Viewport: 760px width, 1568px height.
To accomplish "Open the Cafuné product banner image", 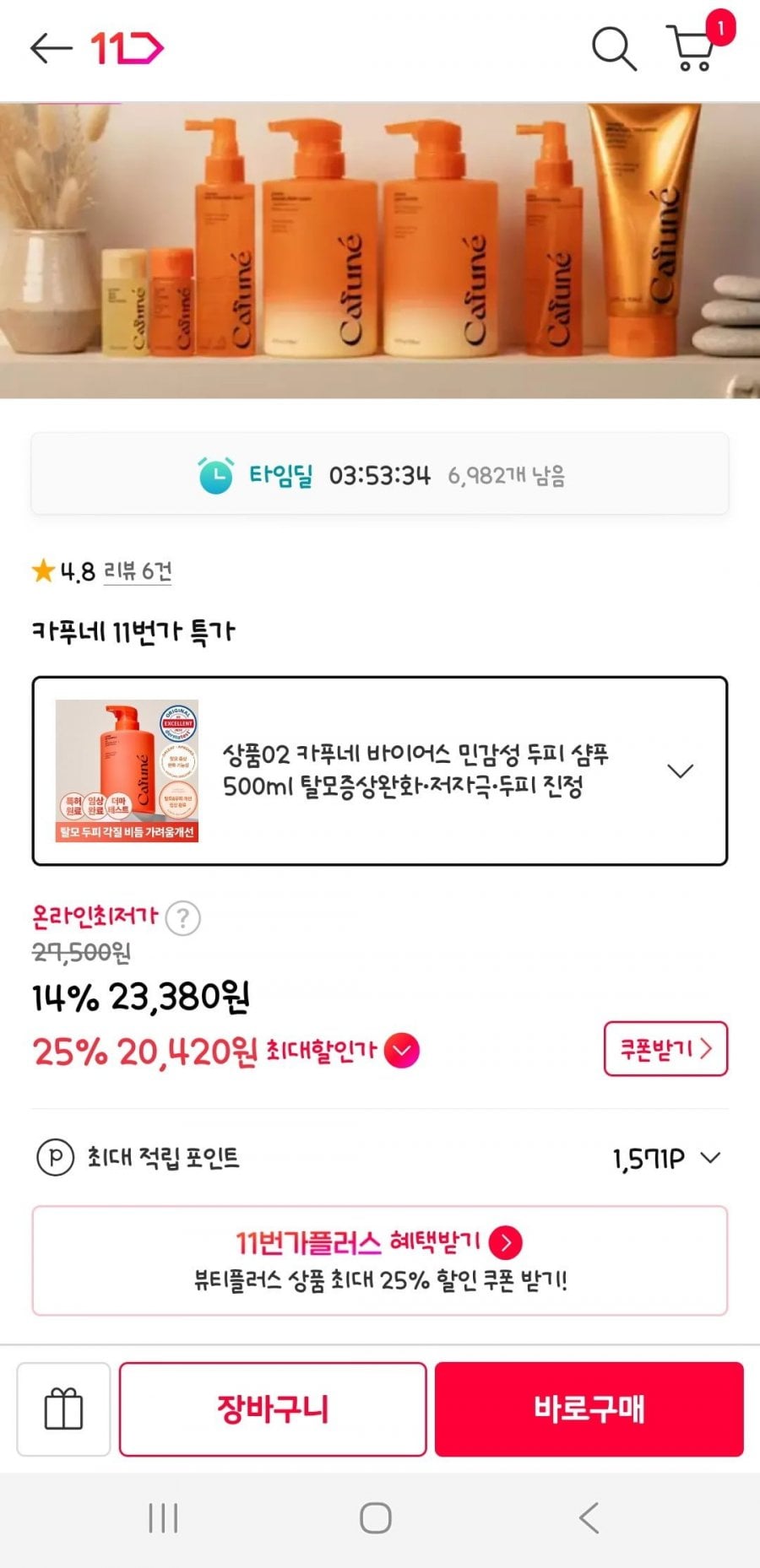I will (380, 250).
